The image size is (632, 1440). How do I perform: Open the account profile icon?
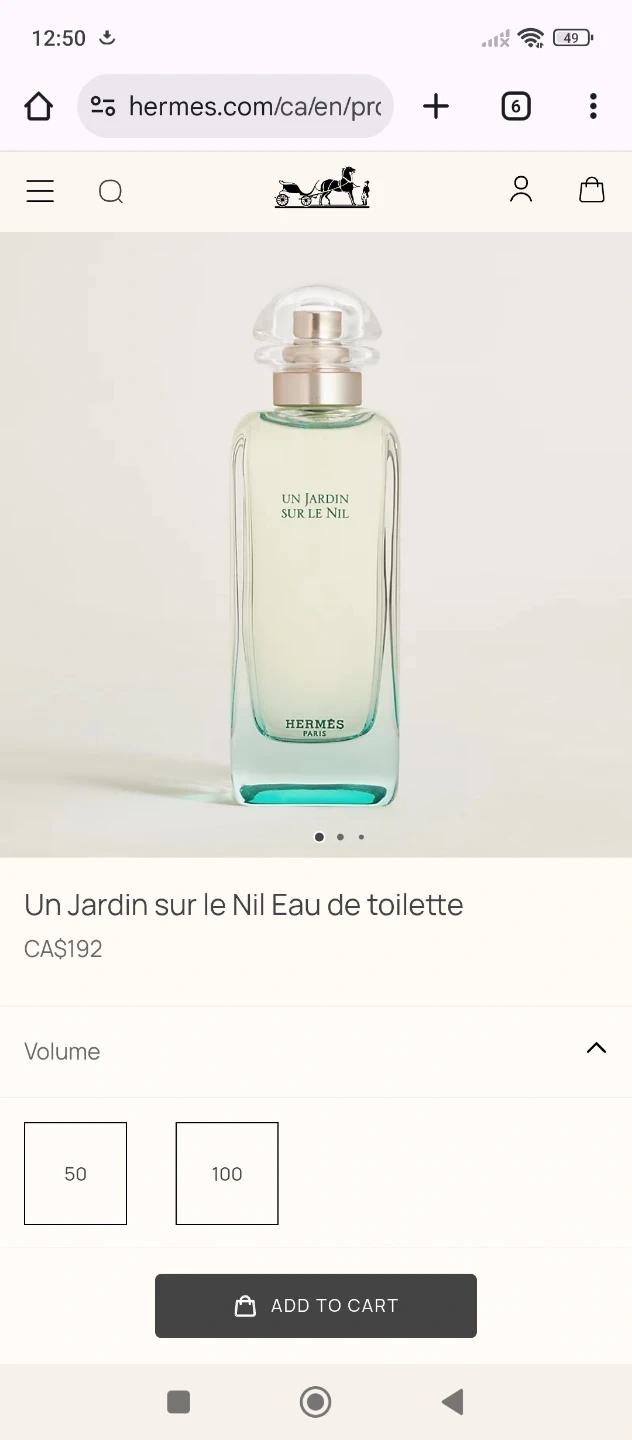tap(521, 190)
